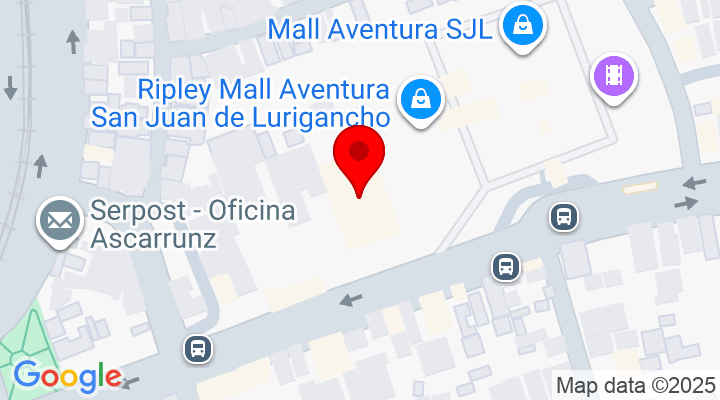This screenshot has width=720, height=400.
Task: Open the Serpost - Oficina Ascarrunz marker
Action: (x=61, y=219)
